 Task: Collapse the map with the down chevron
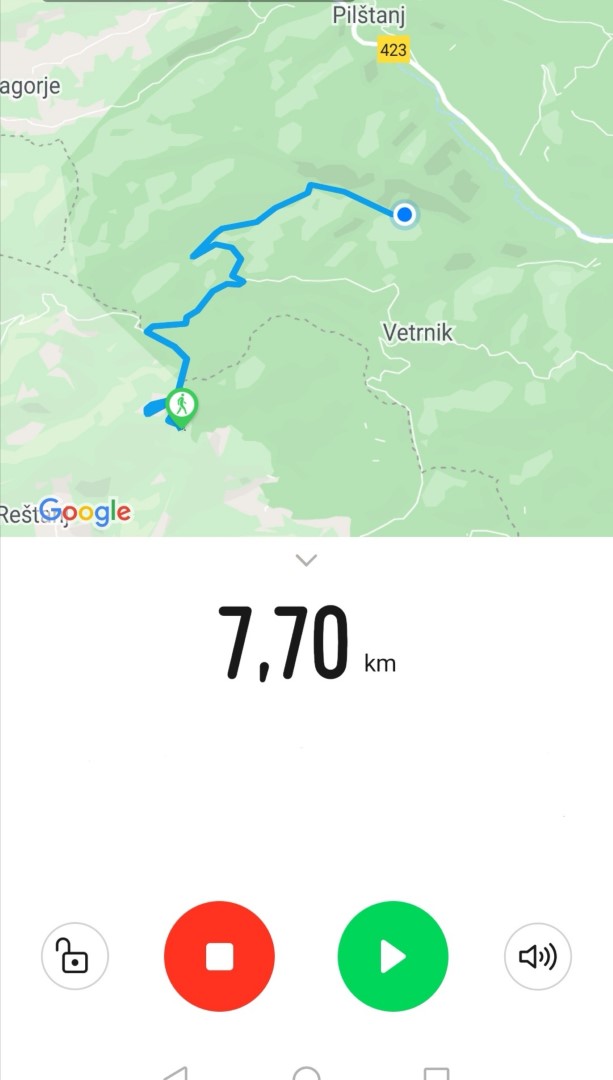point(306,560)
